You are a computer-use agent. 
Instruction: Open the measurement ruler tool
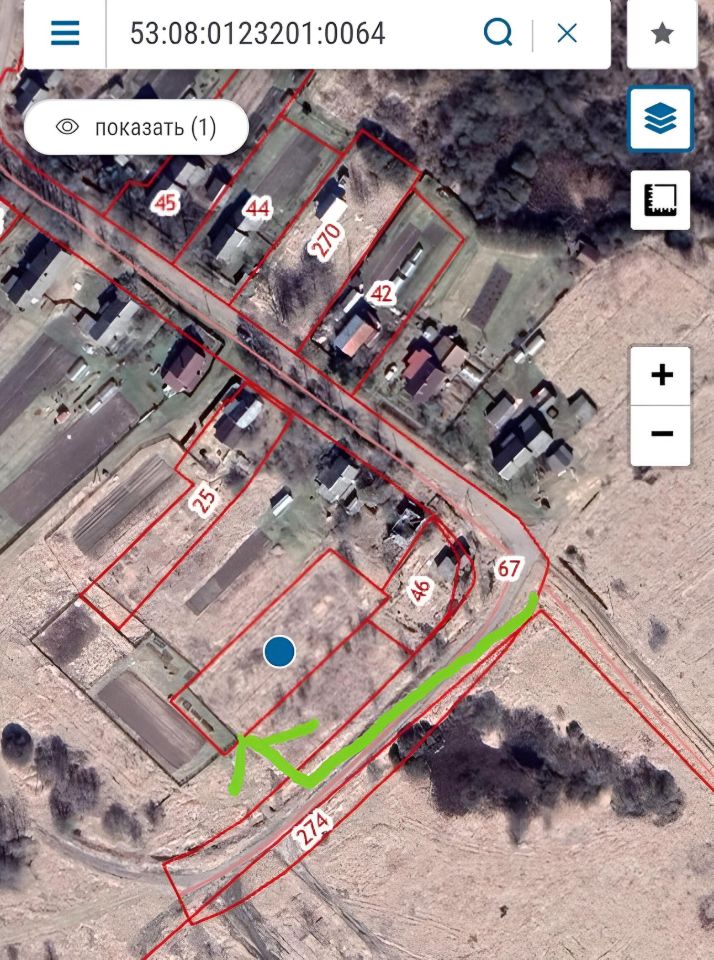[660, 199]
